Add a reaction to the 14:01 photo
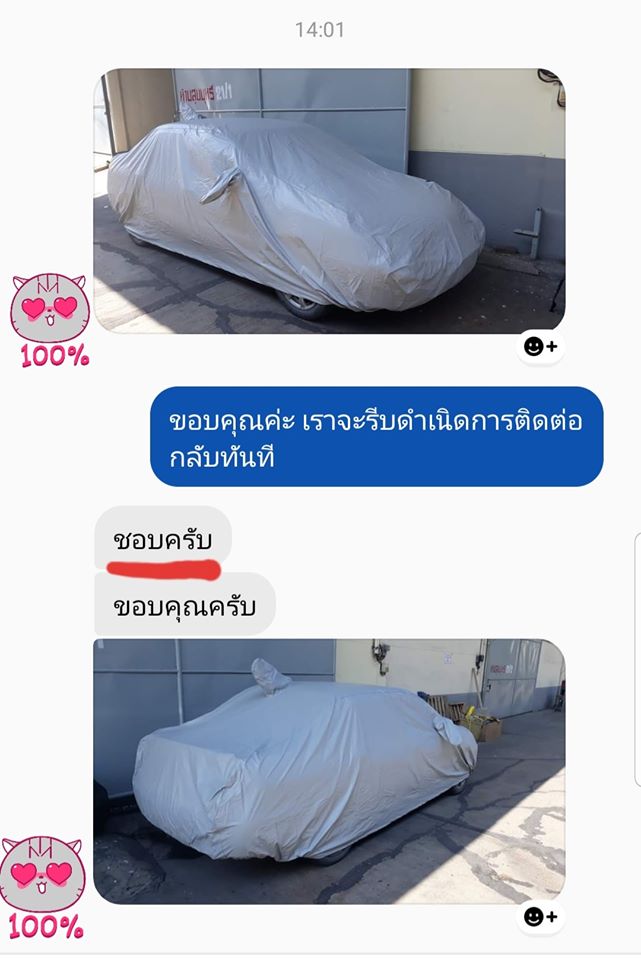641x960 pixels. [541, 347]
